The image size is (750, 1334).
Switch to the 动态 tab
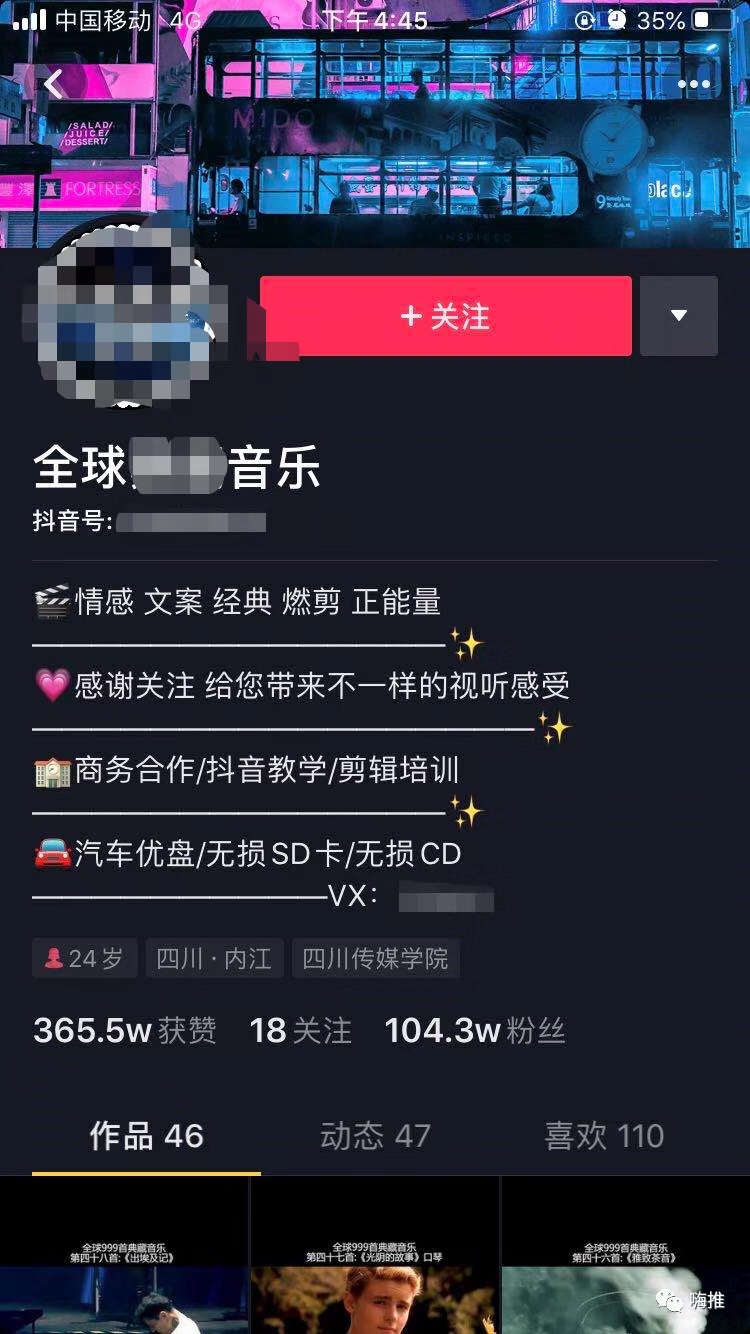tap(375, 1136)
